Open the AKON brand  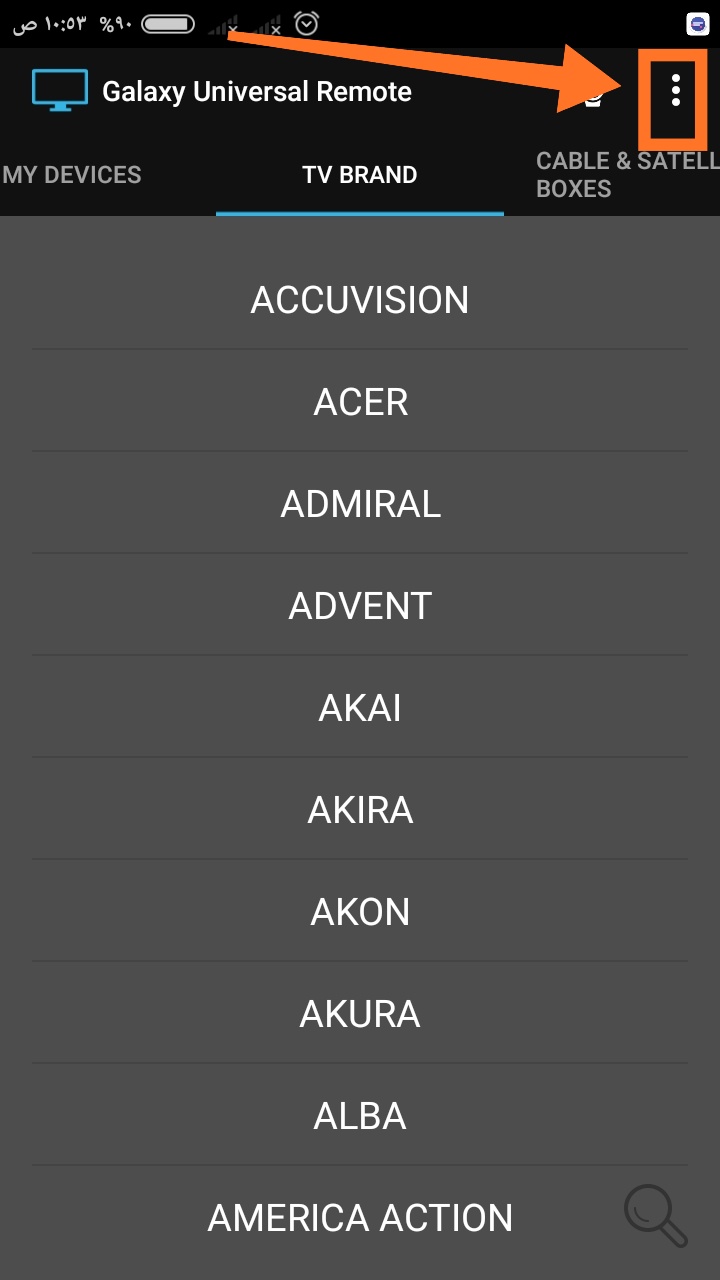click(x=360, y=912)
